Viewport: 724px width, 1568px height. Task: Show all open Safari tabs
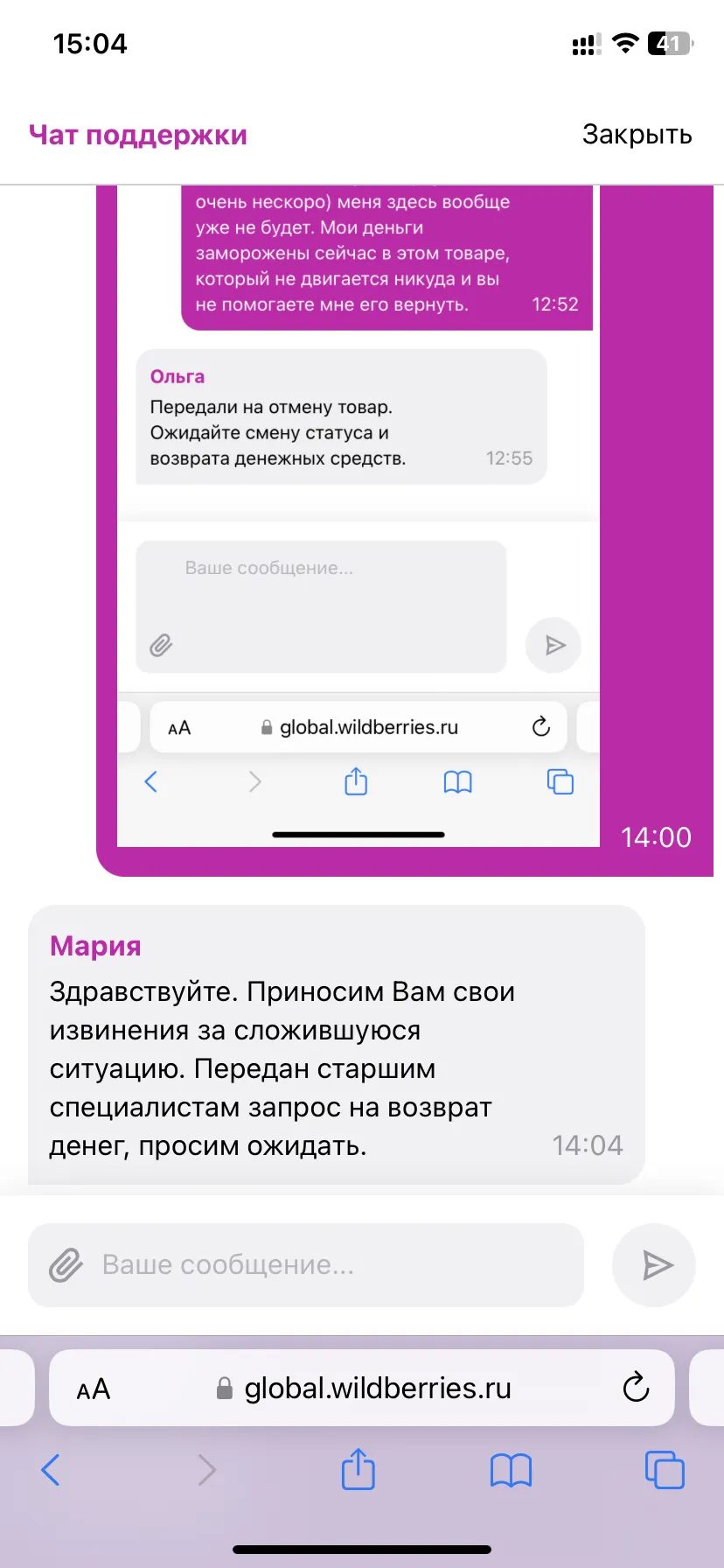(665, 1470)
